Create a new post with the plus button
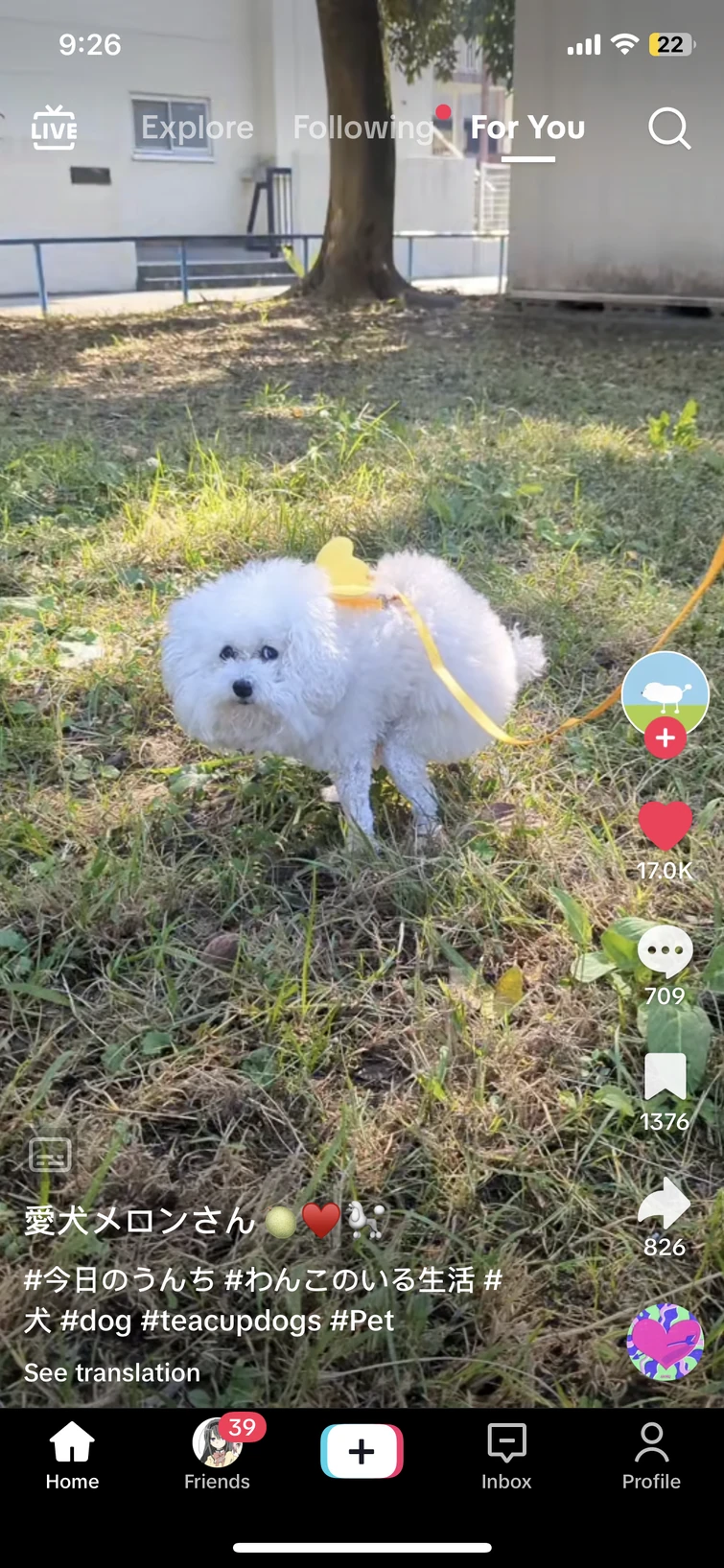This screenshot has height=1568, width=724. coord(362,1451)
